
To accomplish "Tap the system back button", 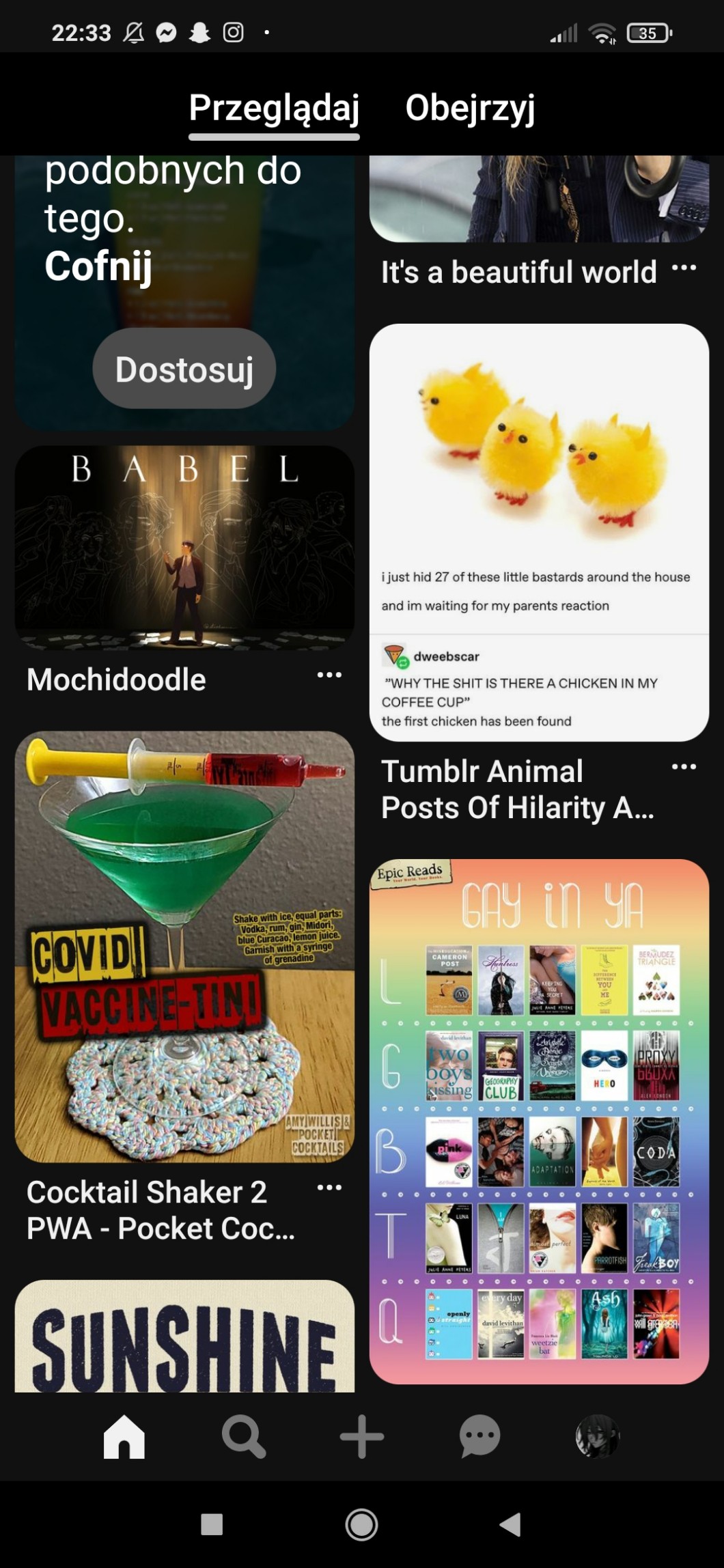I will pyautogui.click(x=510, y=1524).
